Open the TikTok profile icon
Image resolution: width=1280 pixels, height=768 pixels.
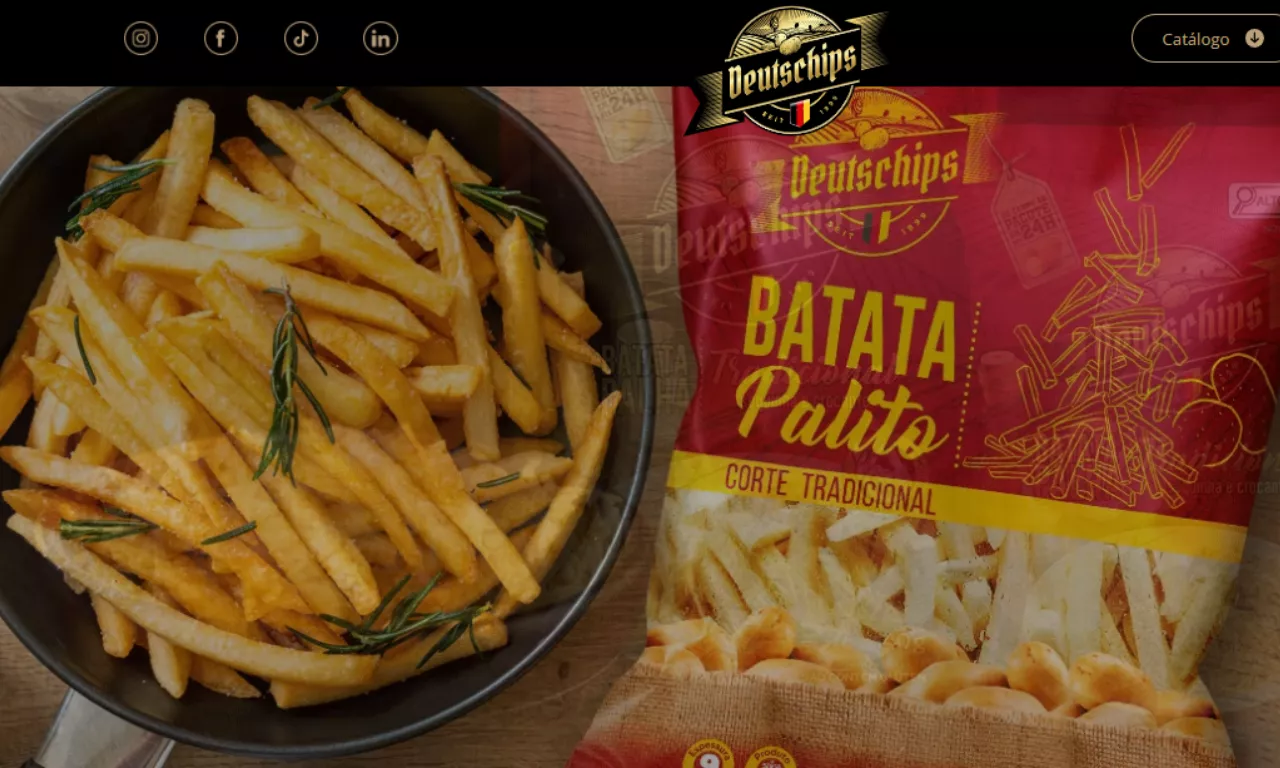301,39
